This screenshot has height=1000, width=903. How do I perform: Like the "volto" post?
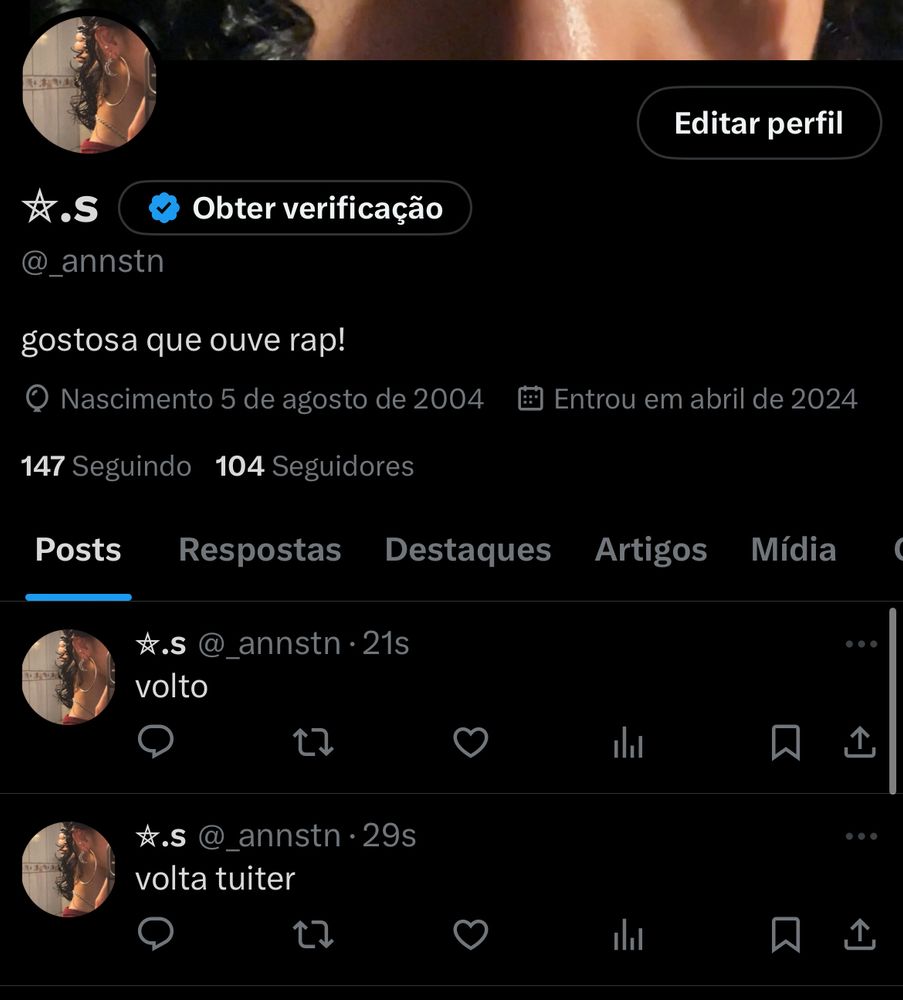[471, 742]
